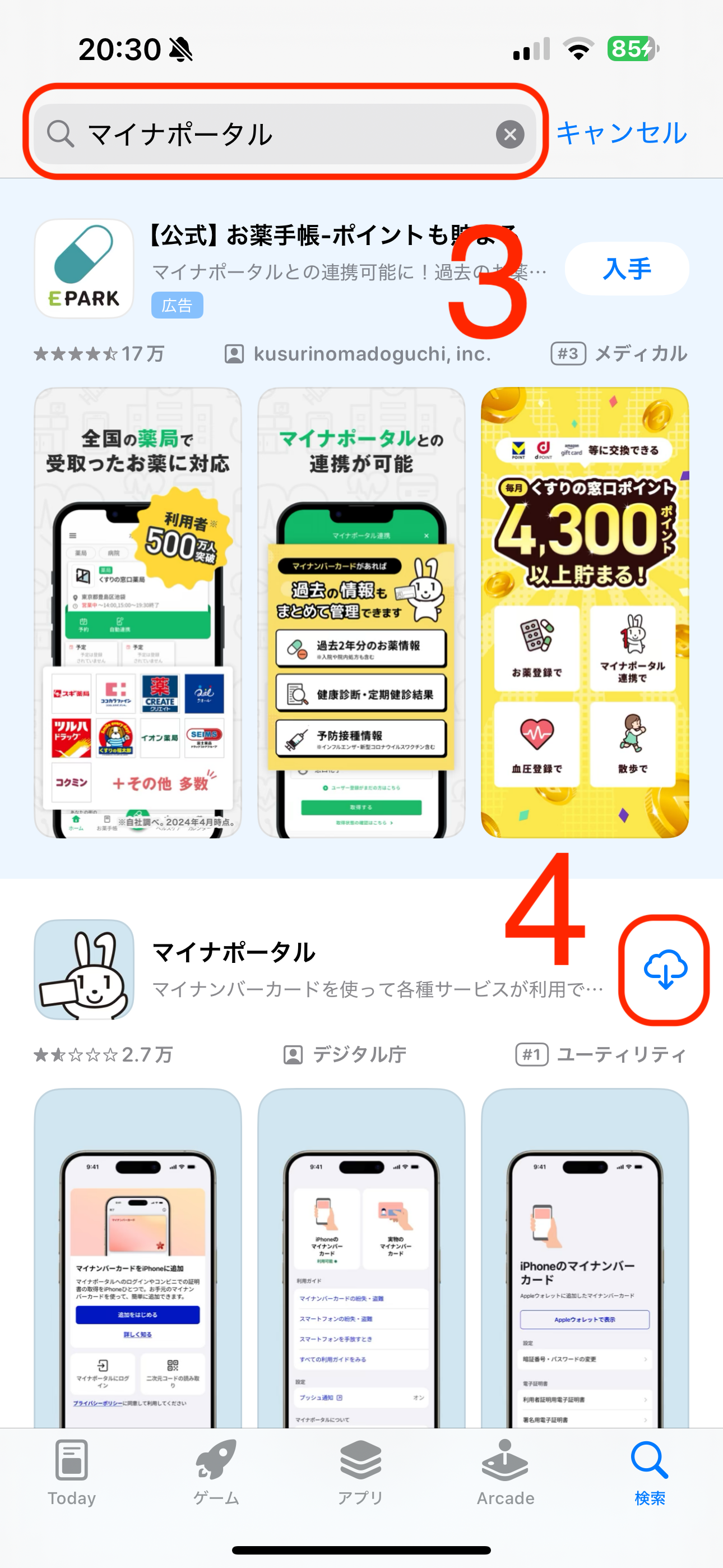
Task: Switch to the Today tab
Action: [x=72, y=1472]
